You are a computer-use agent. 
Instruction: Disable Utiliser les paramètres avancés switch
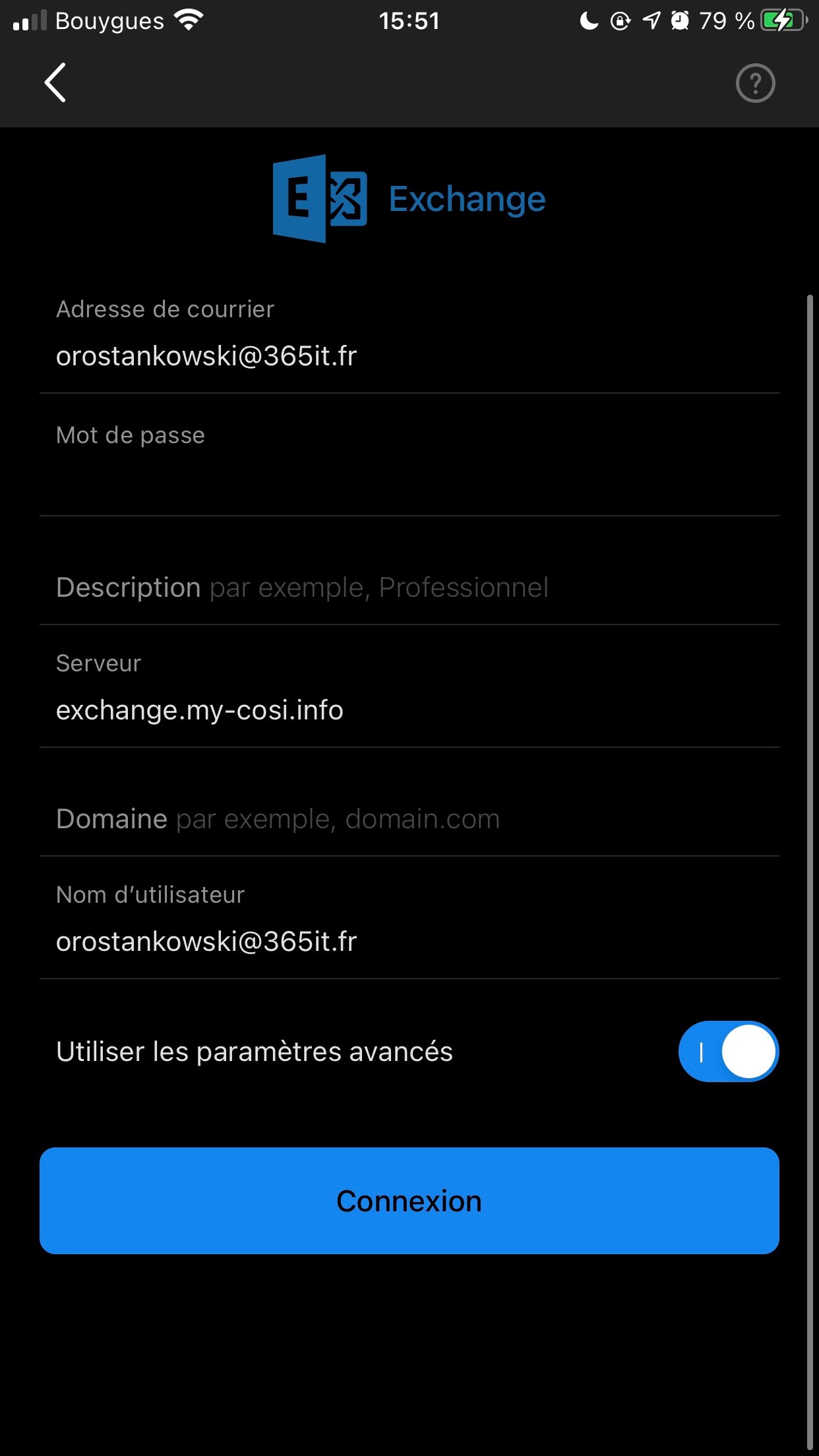pos(728,1051)
